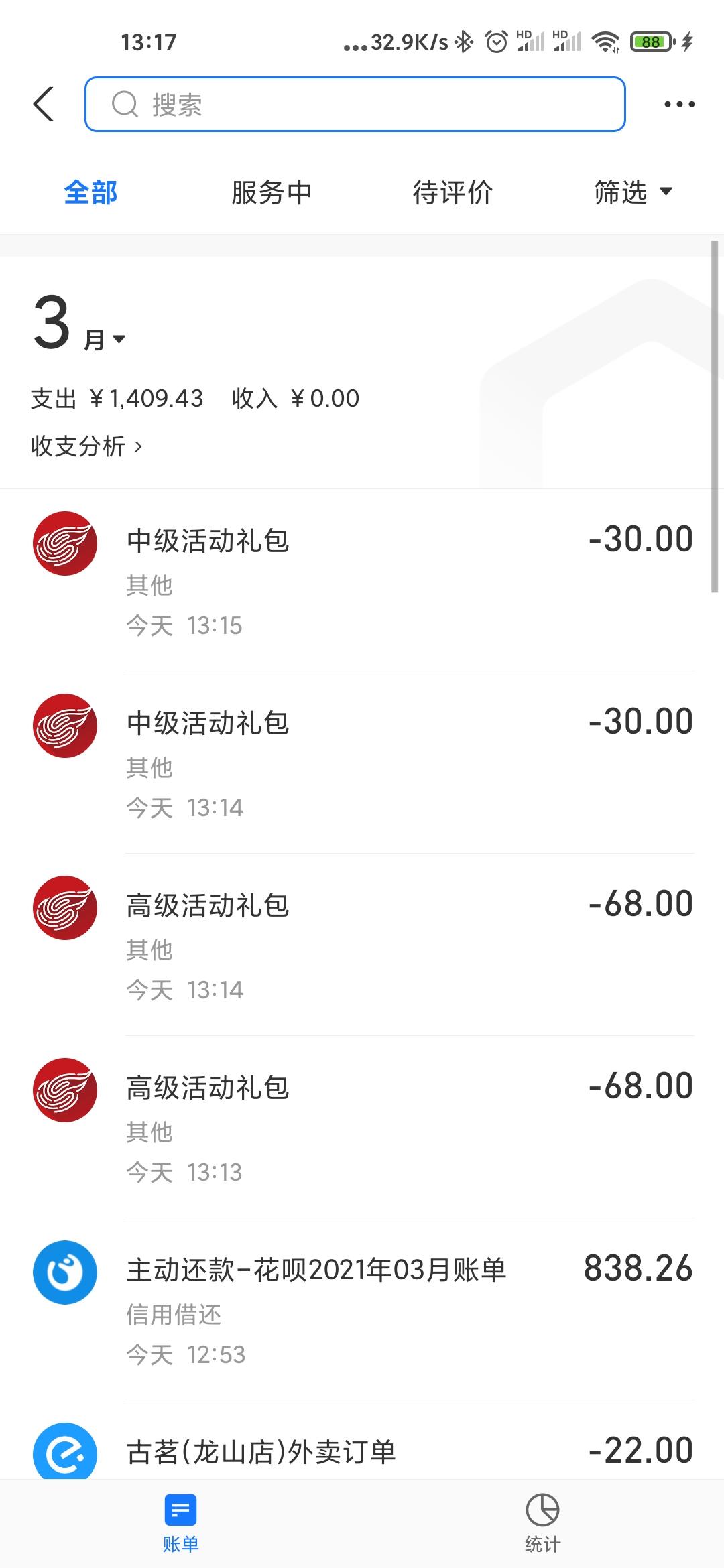Switch to the 服务中 tab
This screenshot has height=1568, width=724.
click(271, 193)
